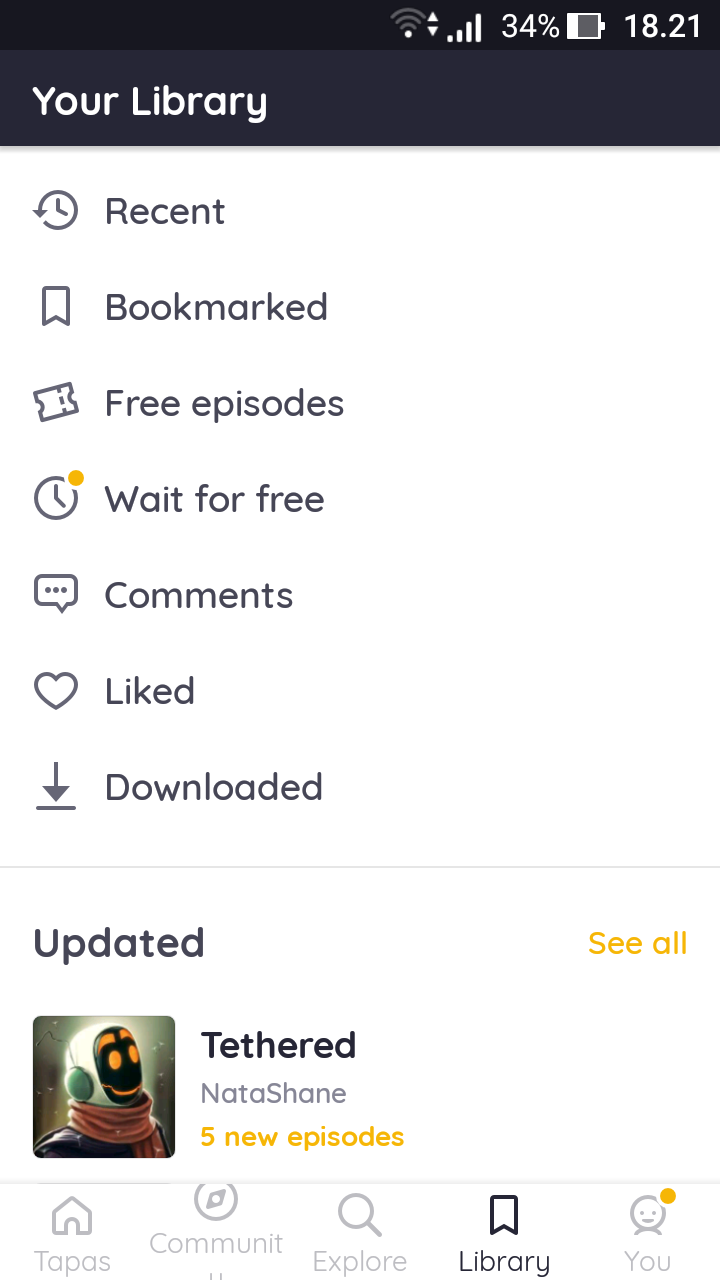
Task: Select NataShane author name
Action: pyautogui.click(x=273, y=1092)
